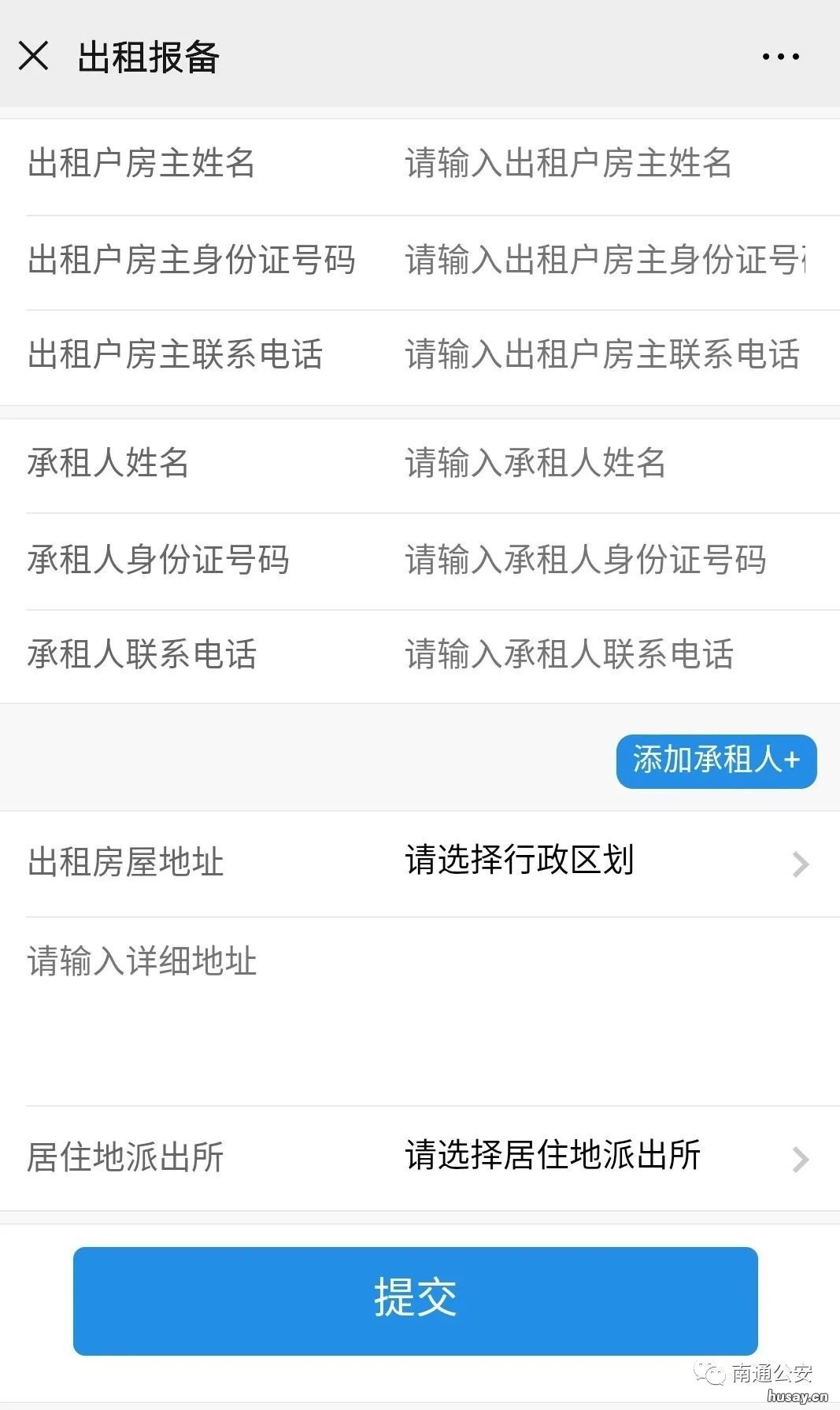The image size is (840, 1410).
Task: Click the 居住地派出所 row label
Action: coord(126,1156)
